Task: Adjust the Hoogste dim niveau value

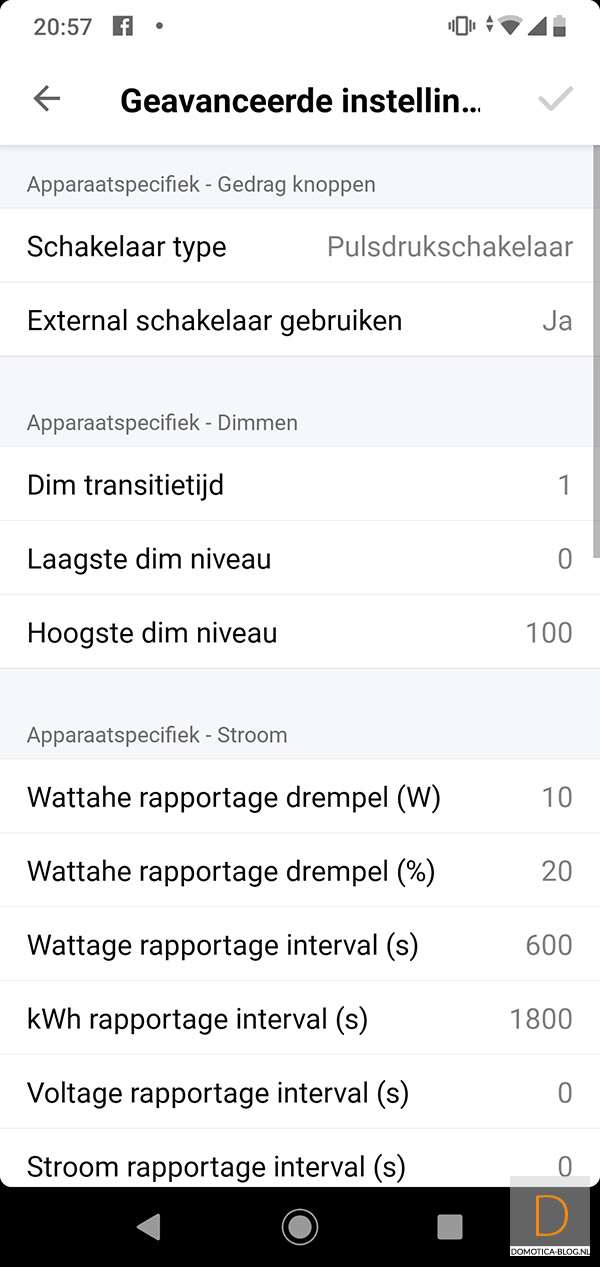Action: click(300, 633)
